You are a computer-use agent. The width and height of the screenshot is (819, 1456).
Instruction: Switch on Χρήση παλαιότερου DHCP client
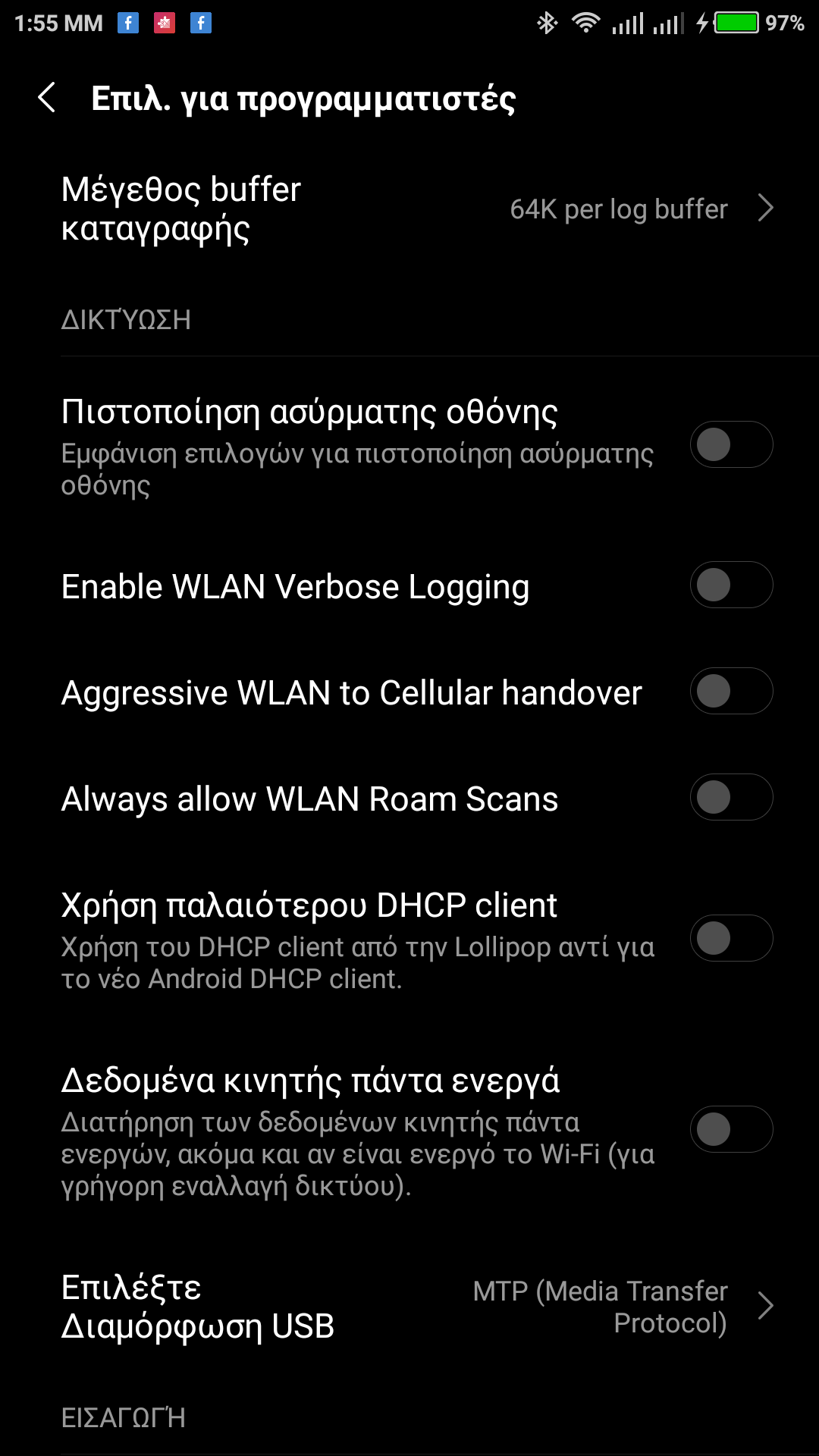(x=730, y=938)
